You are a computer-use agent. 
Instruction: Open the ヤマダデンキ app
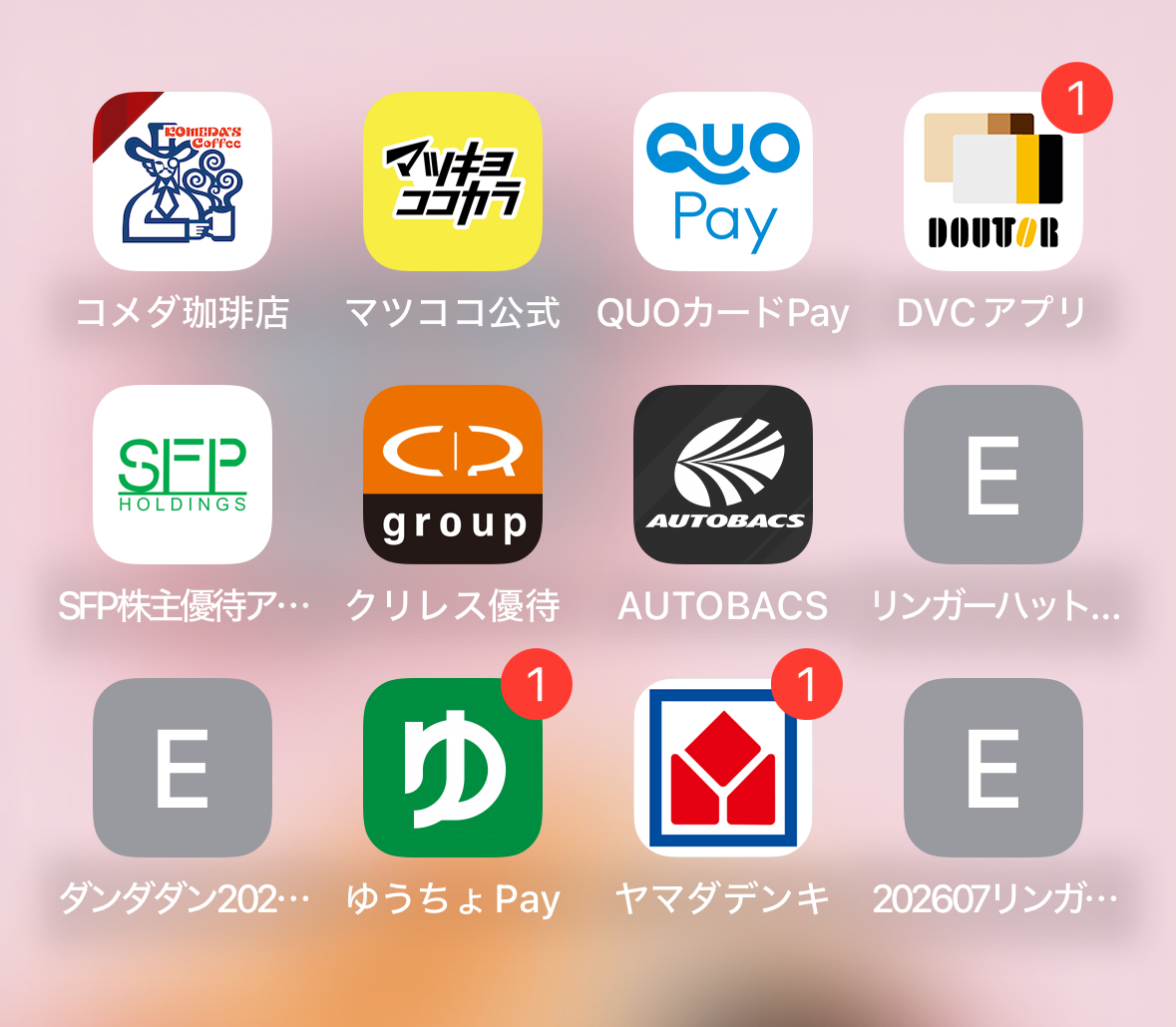point(723,768)
